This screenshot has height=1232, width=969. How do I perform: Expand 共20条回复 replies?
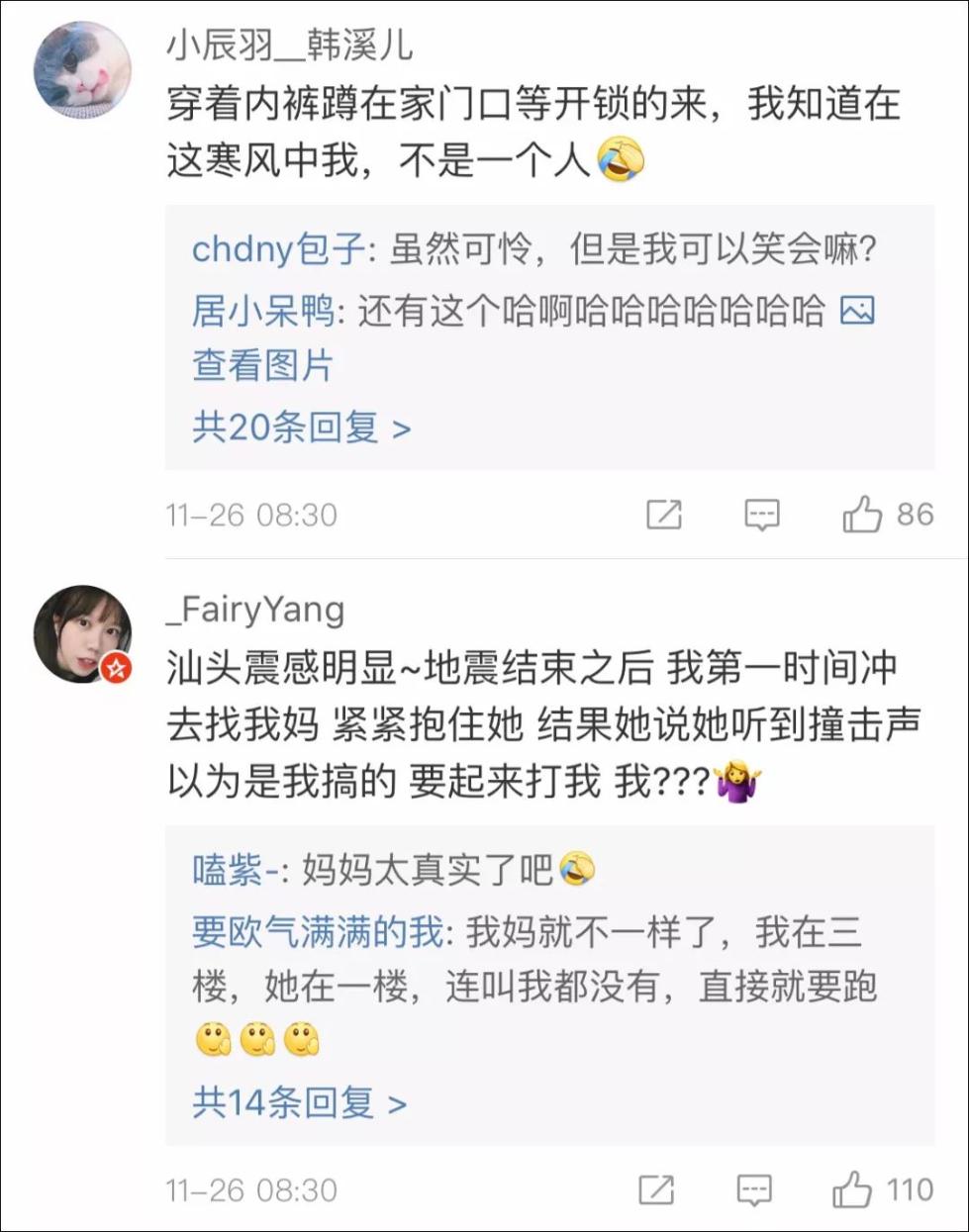click(300, 427)
